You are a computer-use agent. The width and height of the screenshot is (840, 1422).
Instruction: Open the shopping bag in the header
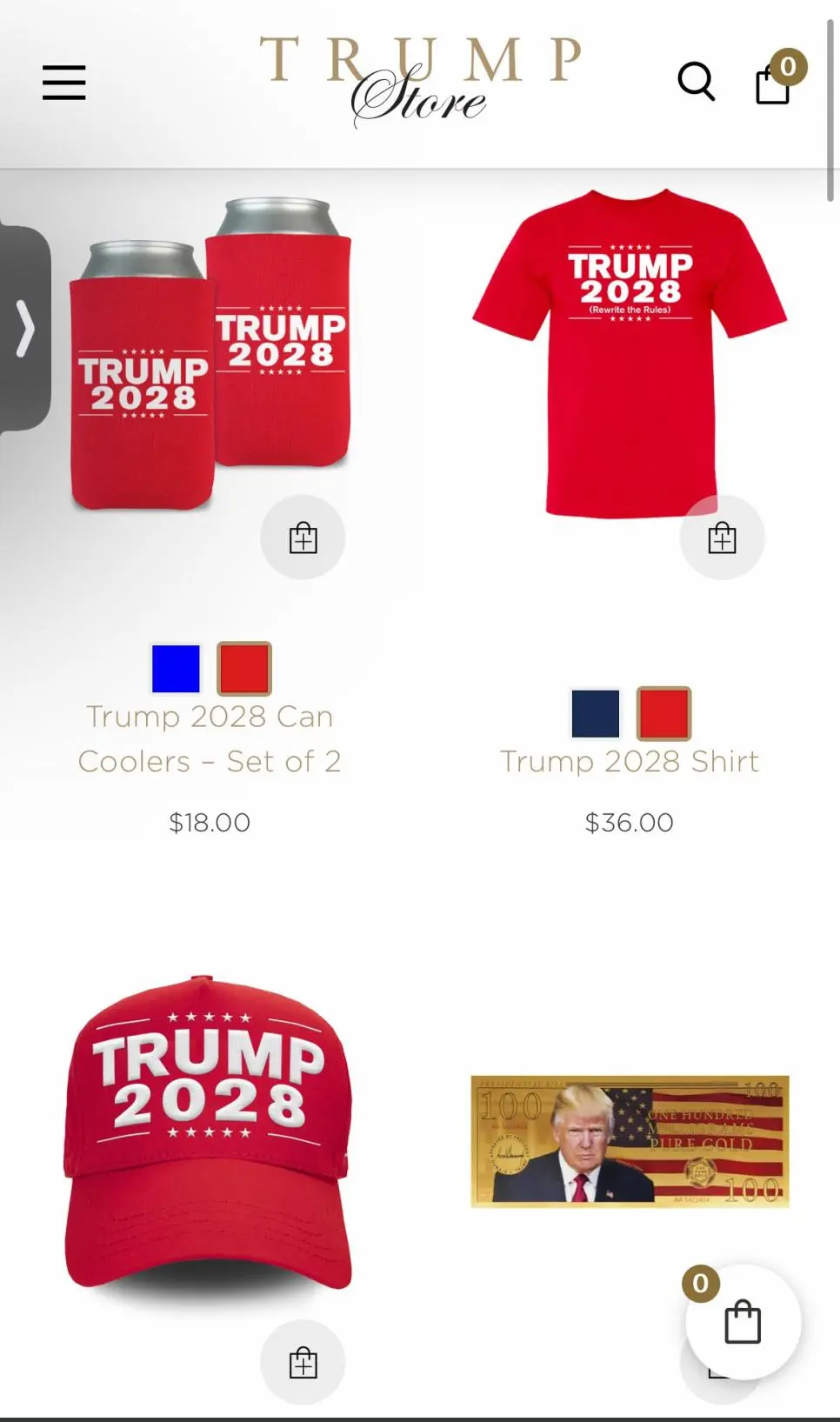[774, 83]
